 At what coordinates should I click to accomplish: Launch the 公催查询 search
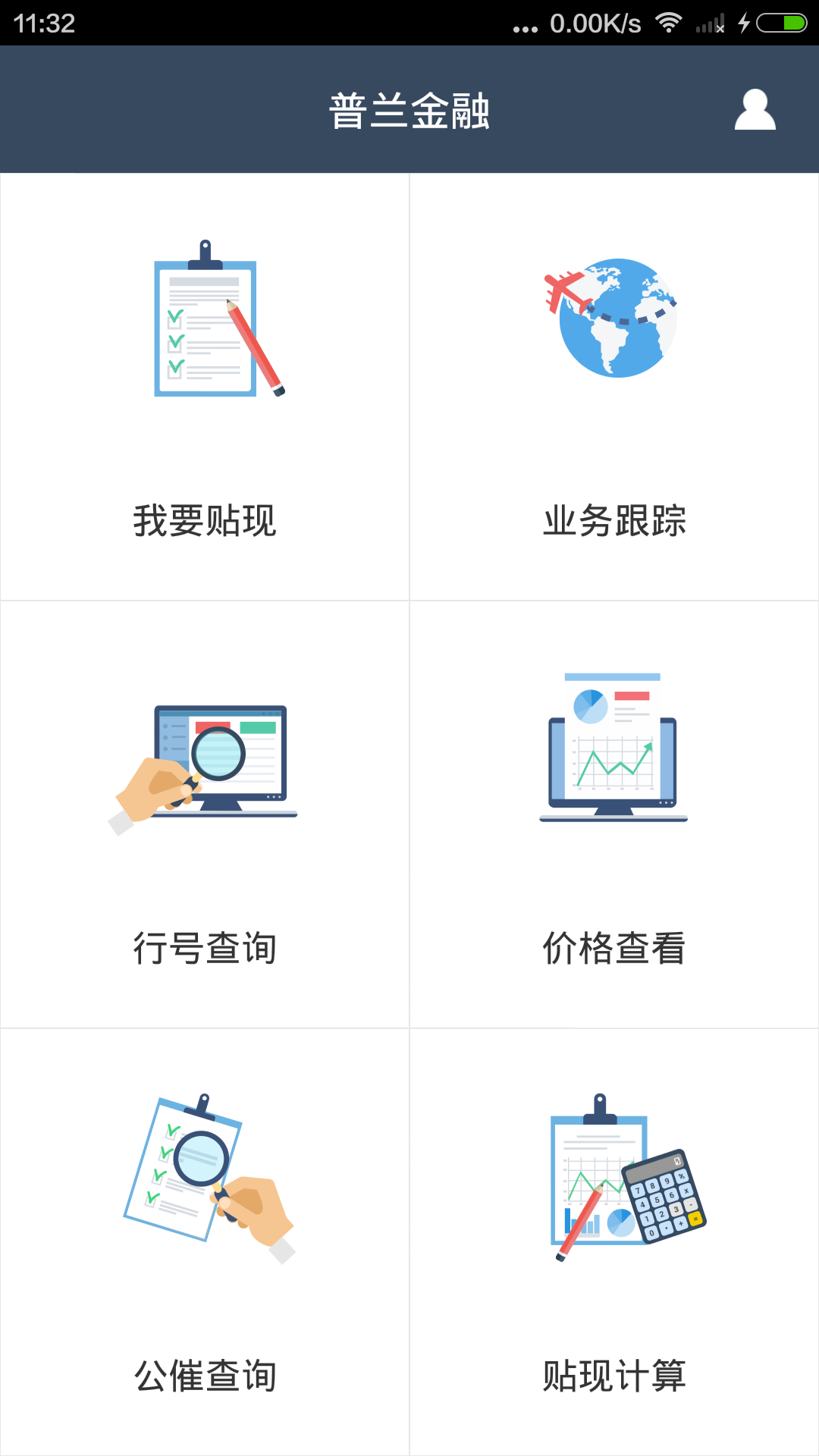point(205,1242)
